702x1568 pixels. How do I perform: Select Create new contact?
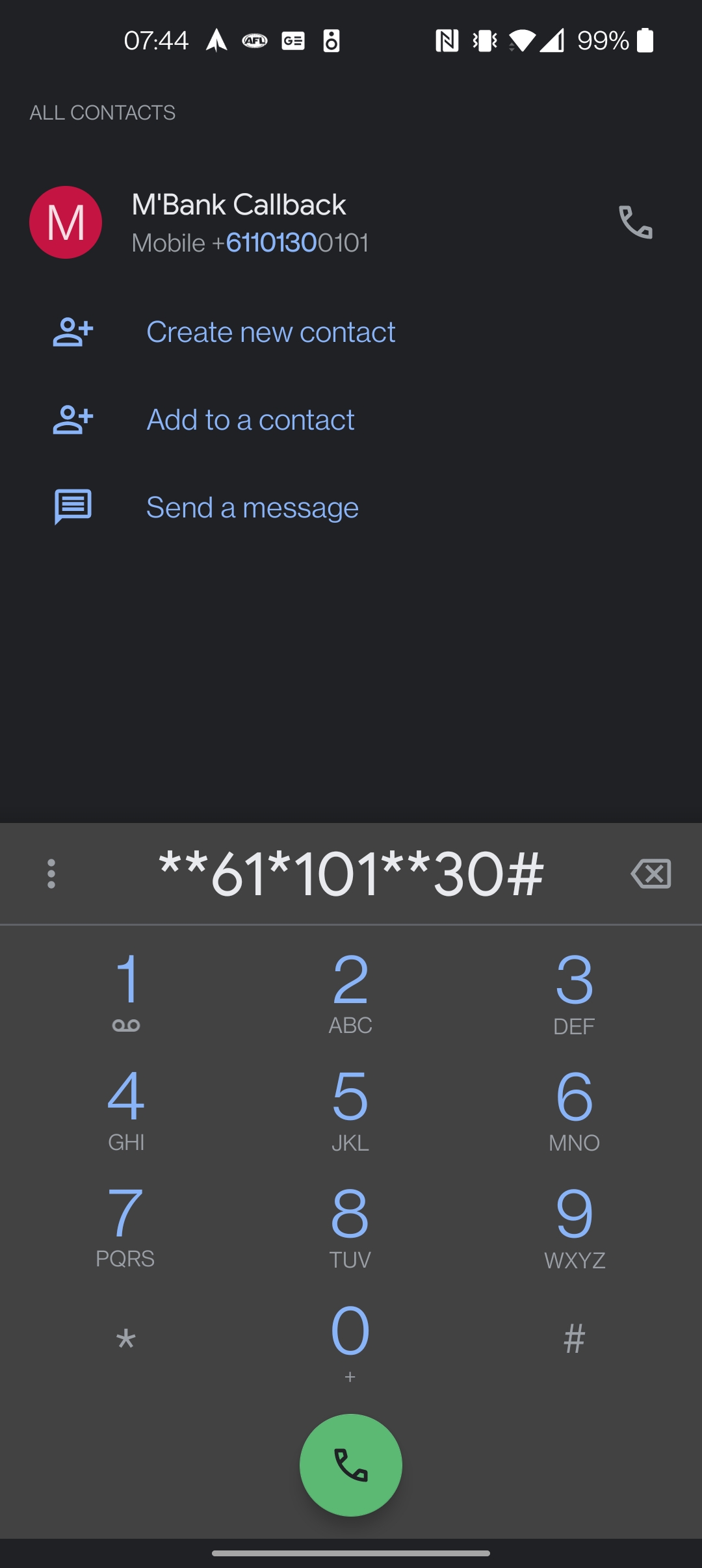tap(351, 332)
